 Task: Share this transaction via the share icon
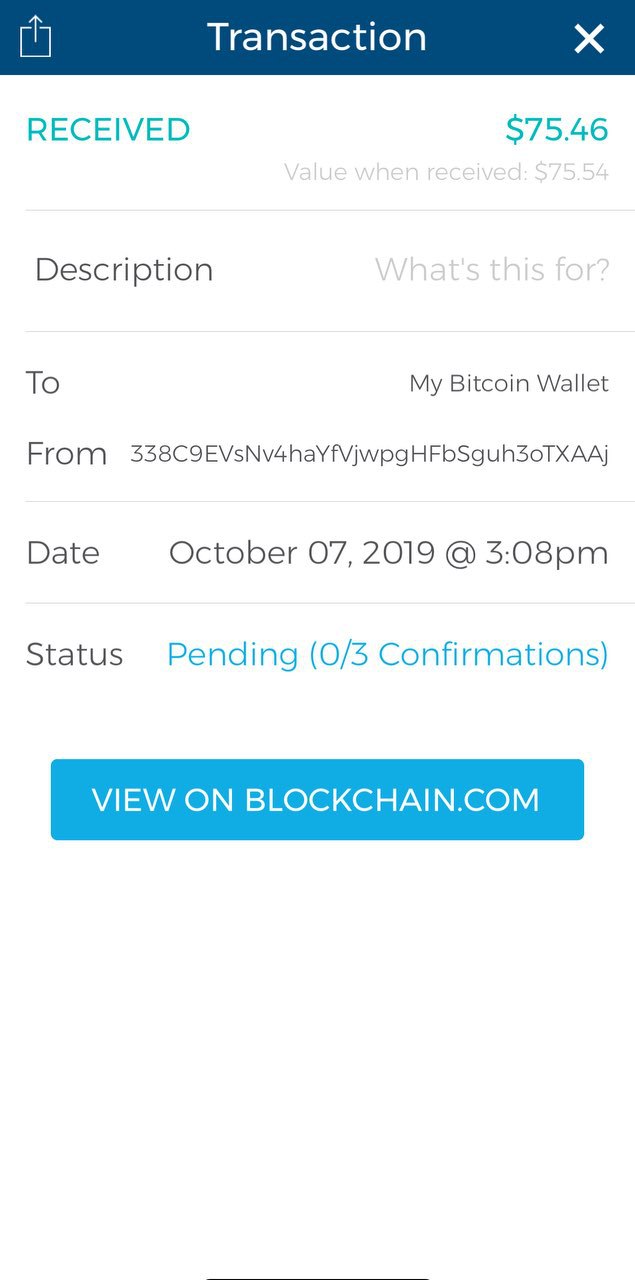pos(35,38)
